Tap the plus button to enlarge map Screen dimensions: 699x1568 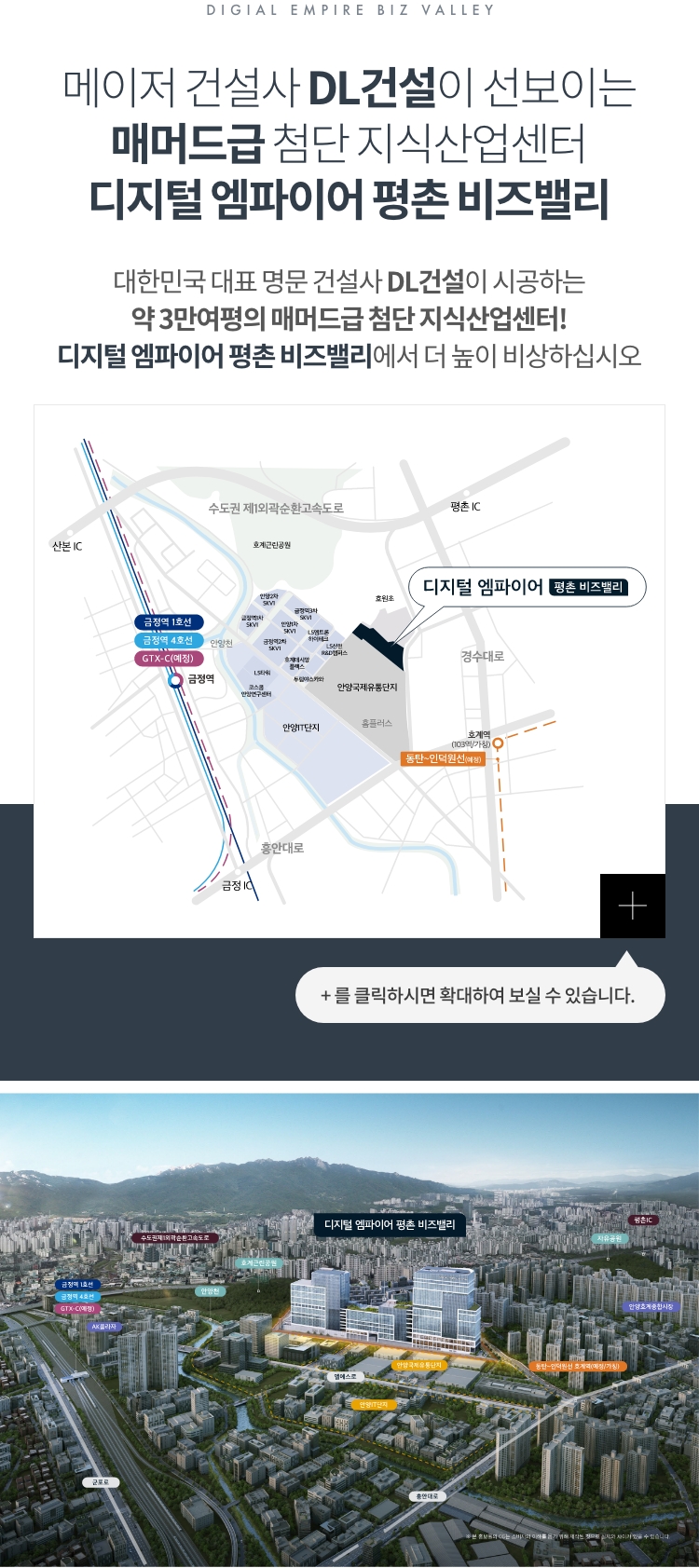pos(632,906)
